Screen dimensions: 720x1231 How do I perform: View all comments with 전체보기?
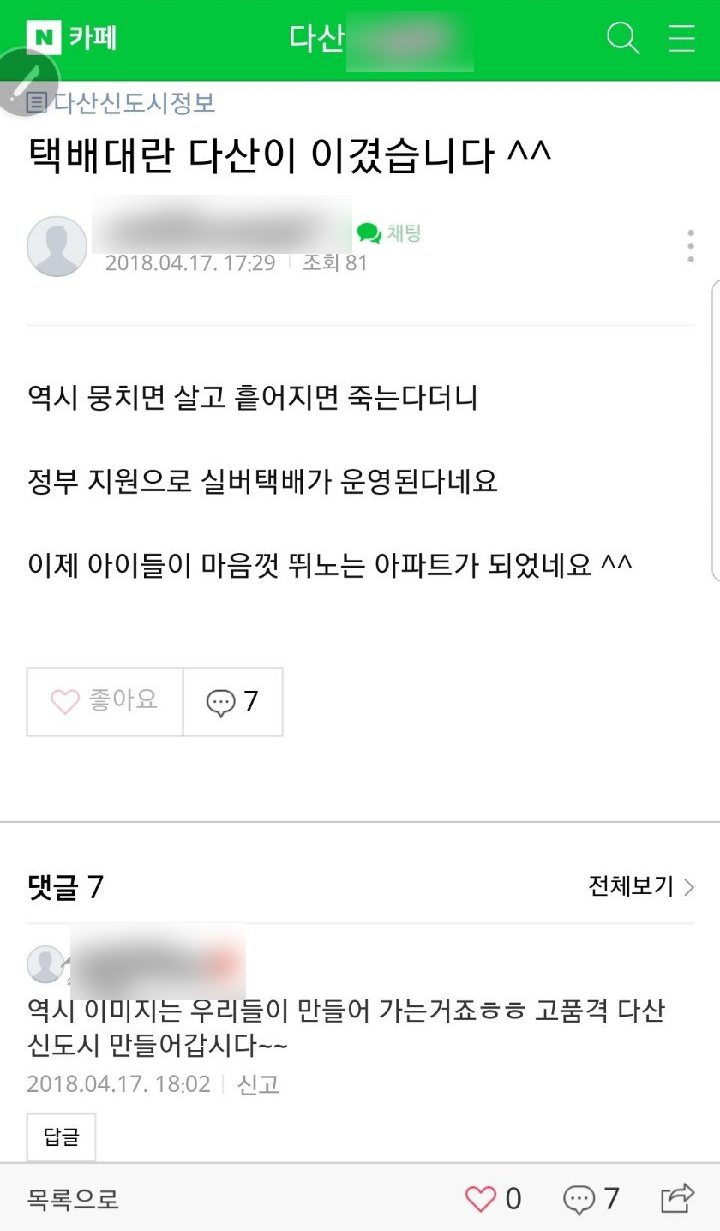(x=641, y=886)
